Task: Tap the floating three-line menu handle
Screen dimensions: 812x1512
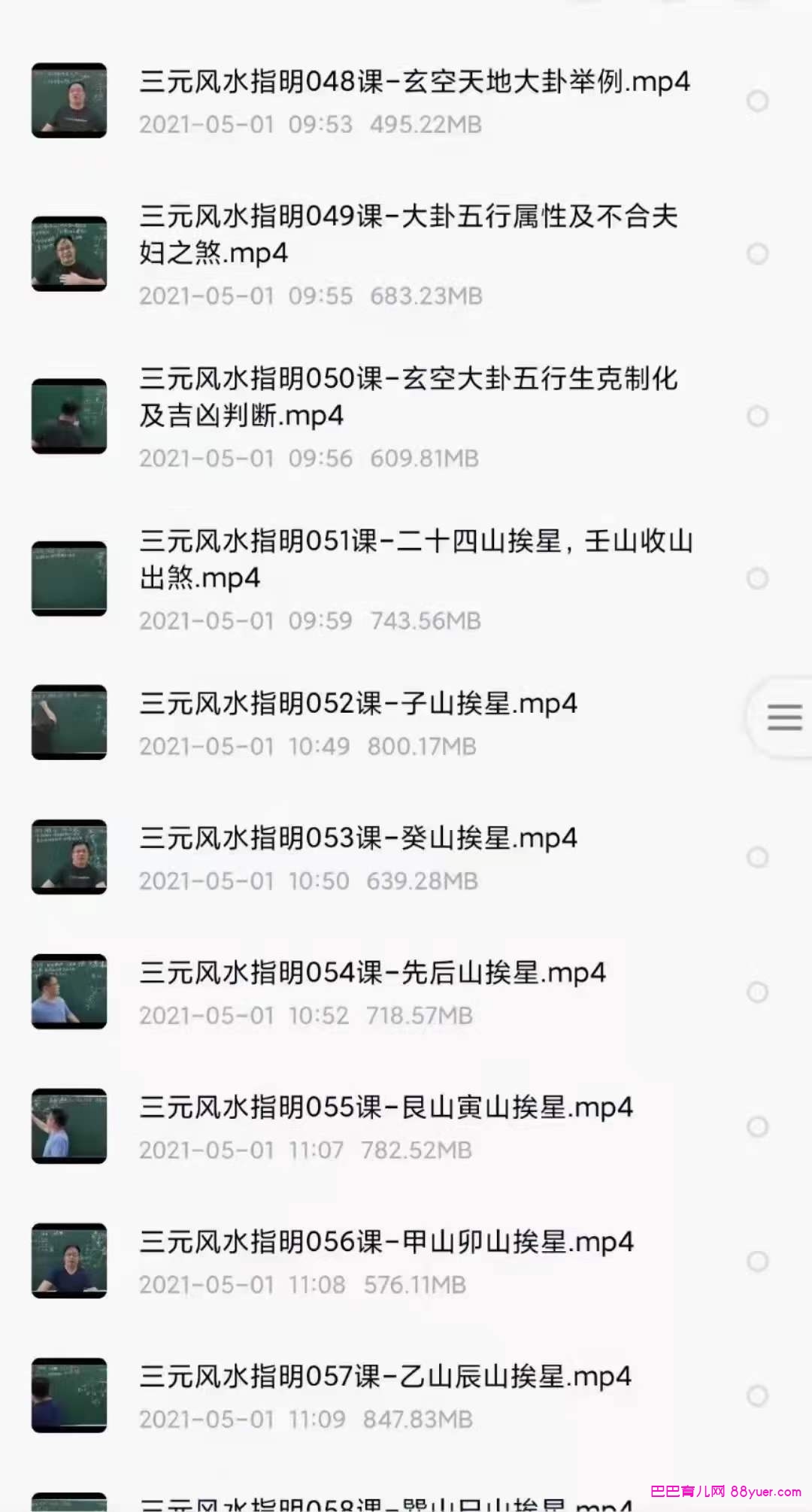Action: coord(784,717)
